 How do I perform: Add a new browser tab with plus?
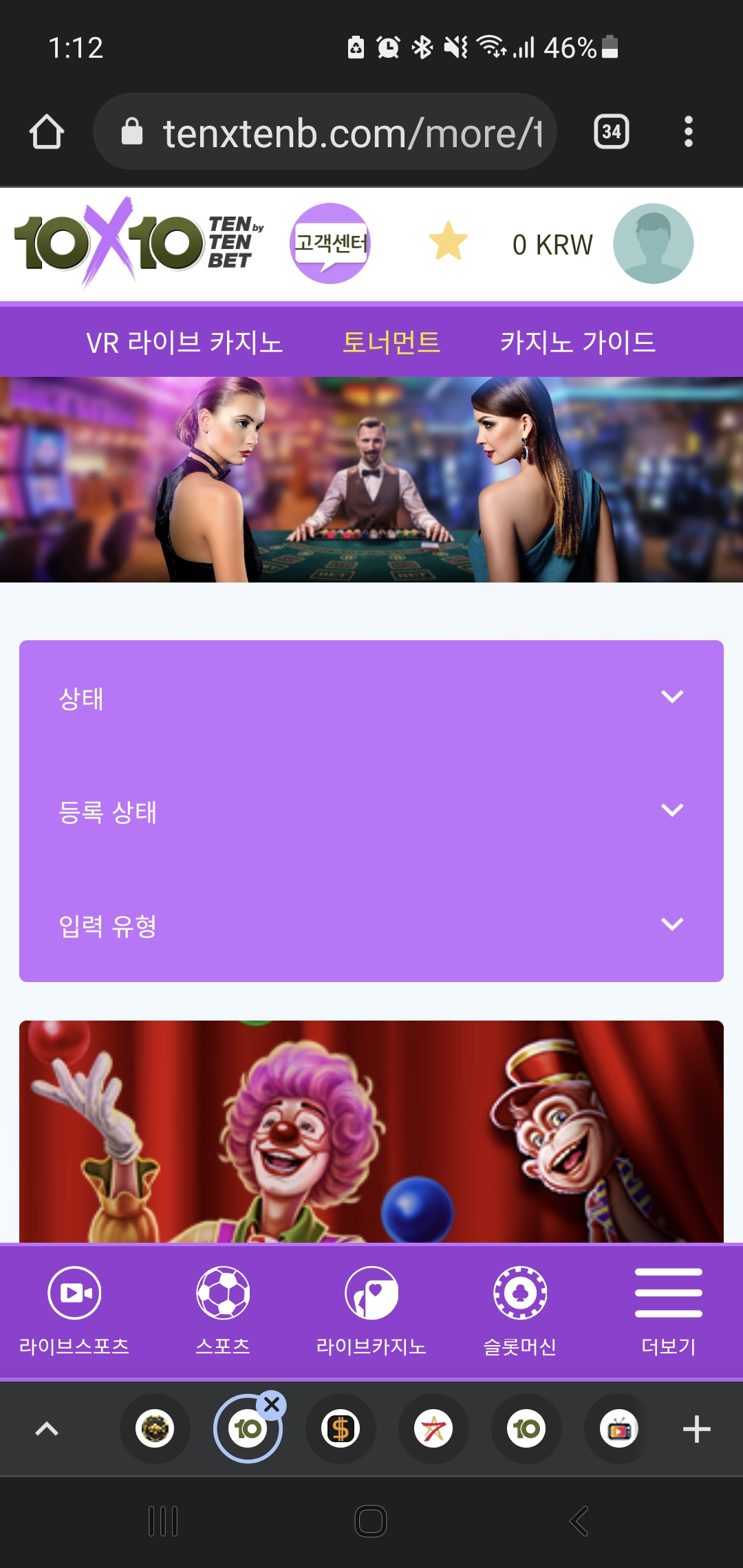pyautogui.click(x=696, y=1429)
